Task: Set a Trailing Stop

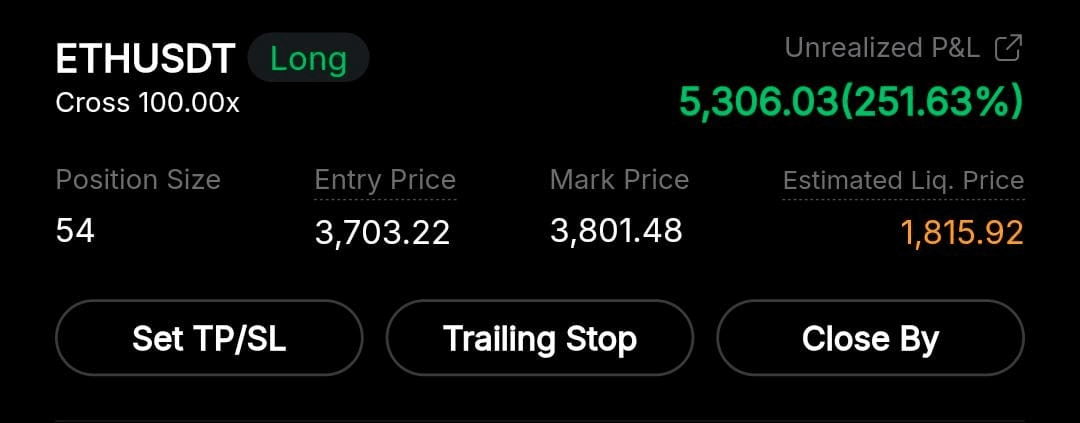Action: 539,338
